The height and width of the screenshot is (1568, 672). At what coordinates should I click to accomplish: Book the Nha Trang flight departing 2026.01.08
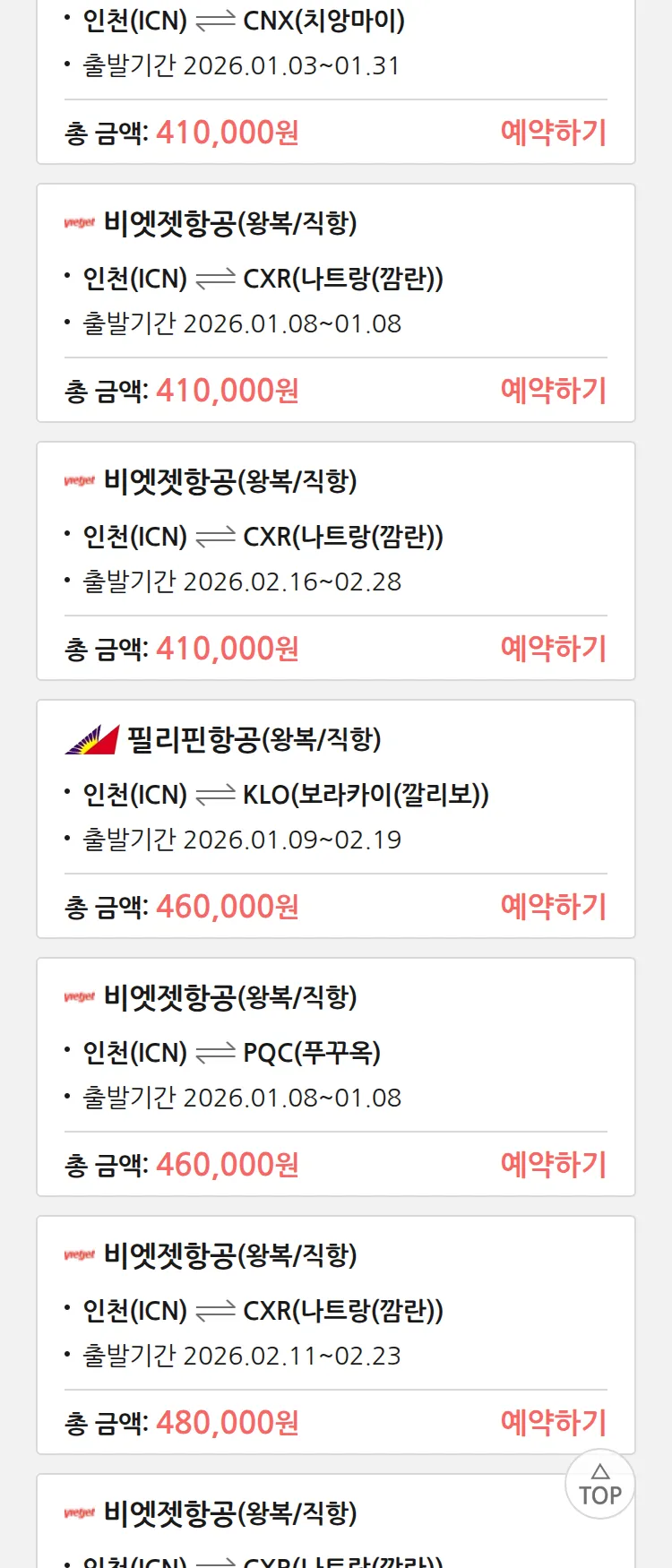pyautogui.click(x=553, y=391)
